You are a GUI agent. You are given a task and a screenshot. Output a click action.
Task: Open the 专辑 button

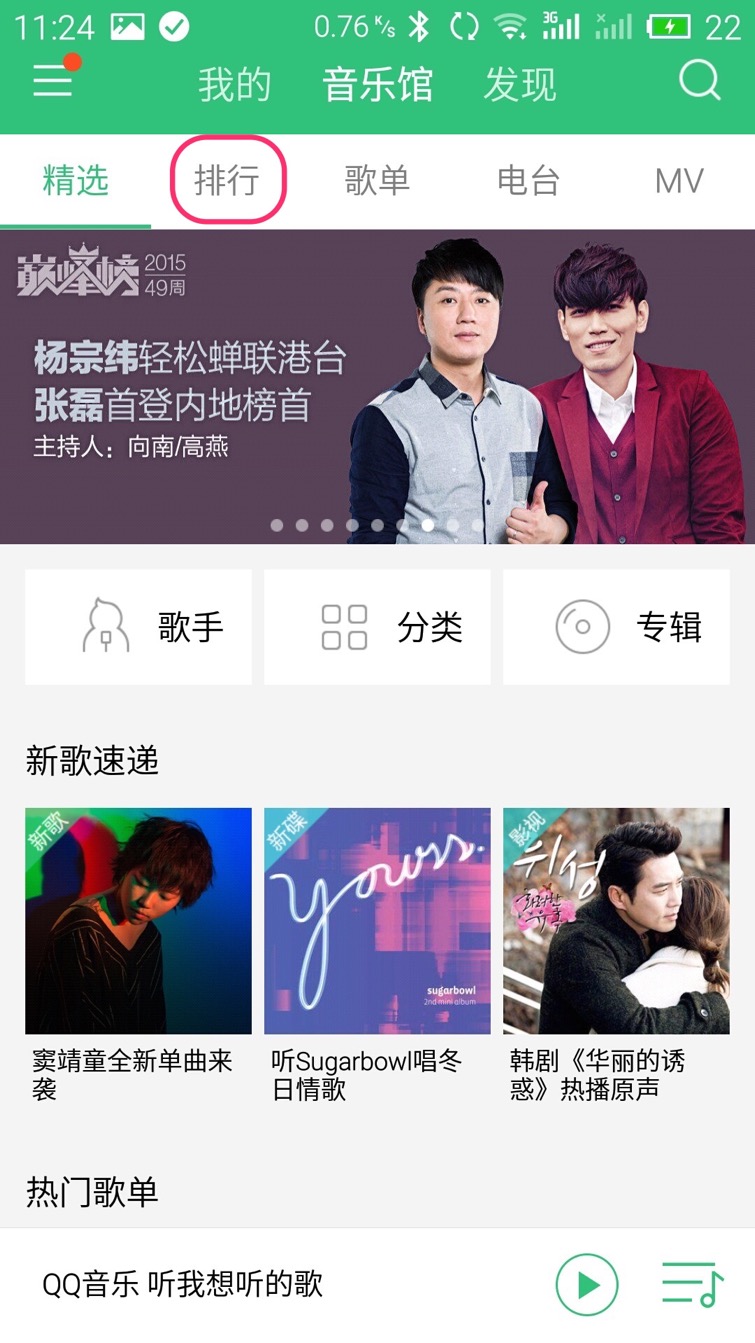(x=616, y=627)
